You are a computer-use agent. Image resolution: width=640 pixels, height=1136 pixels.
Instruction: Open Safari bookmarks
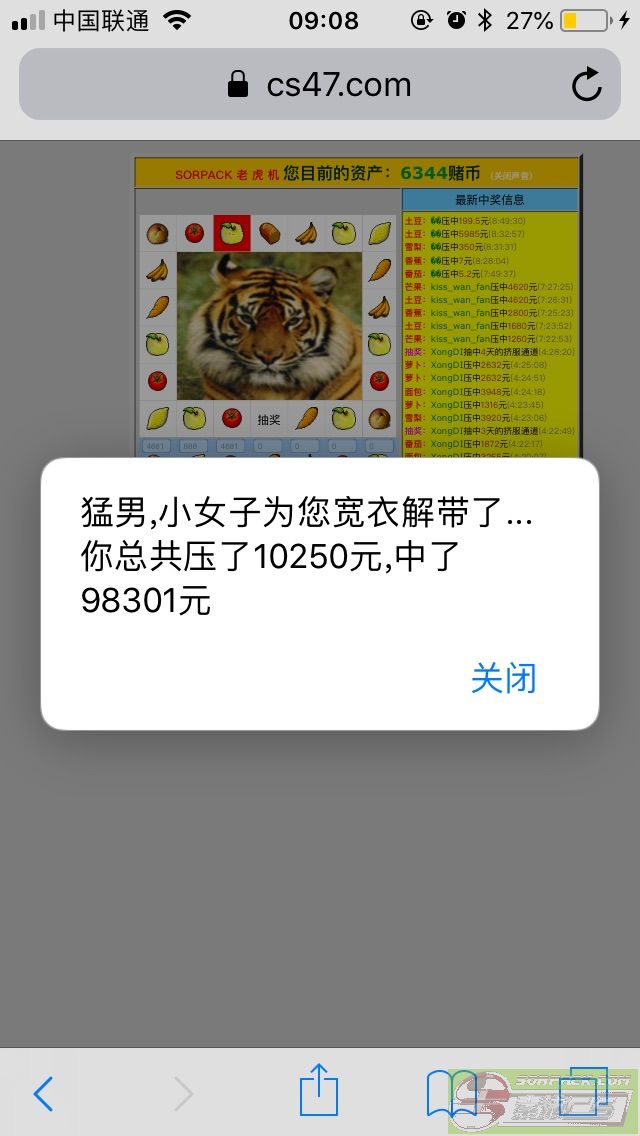(x=452, y=1093)
